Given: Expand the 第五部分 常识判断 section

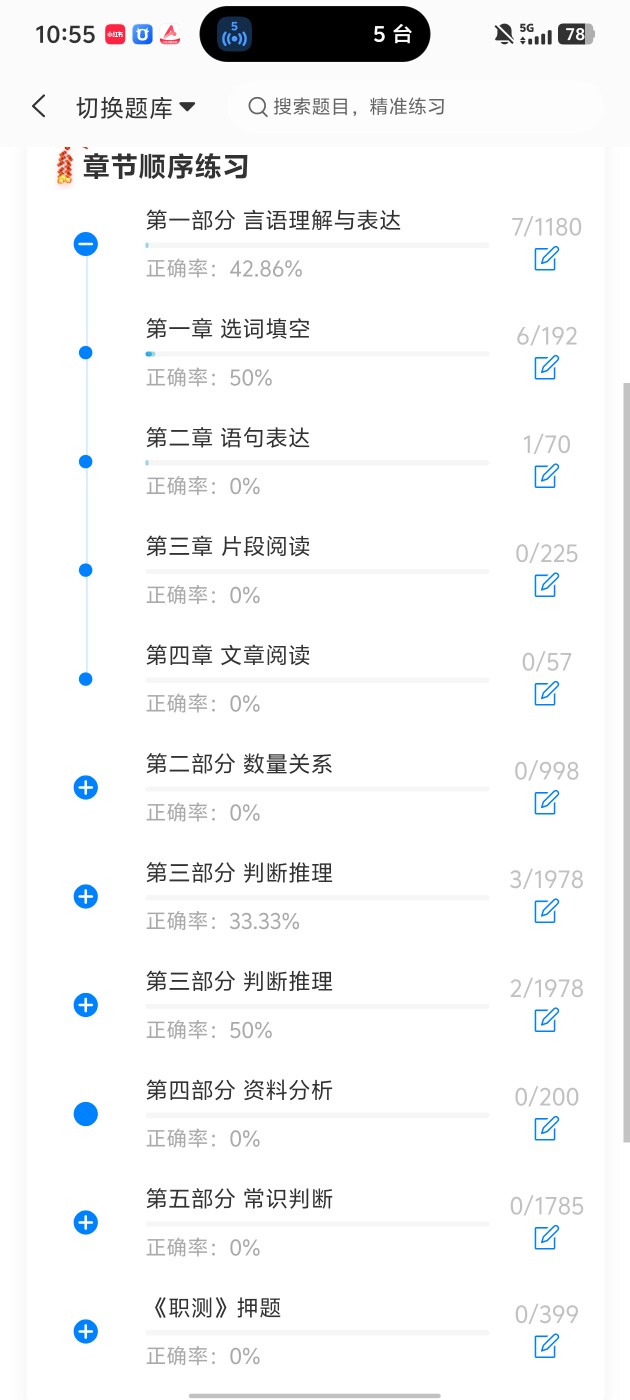Looking at the screenshot, I should 86,1223.
